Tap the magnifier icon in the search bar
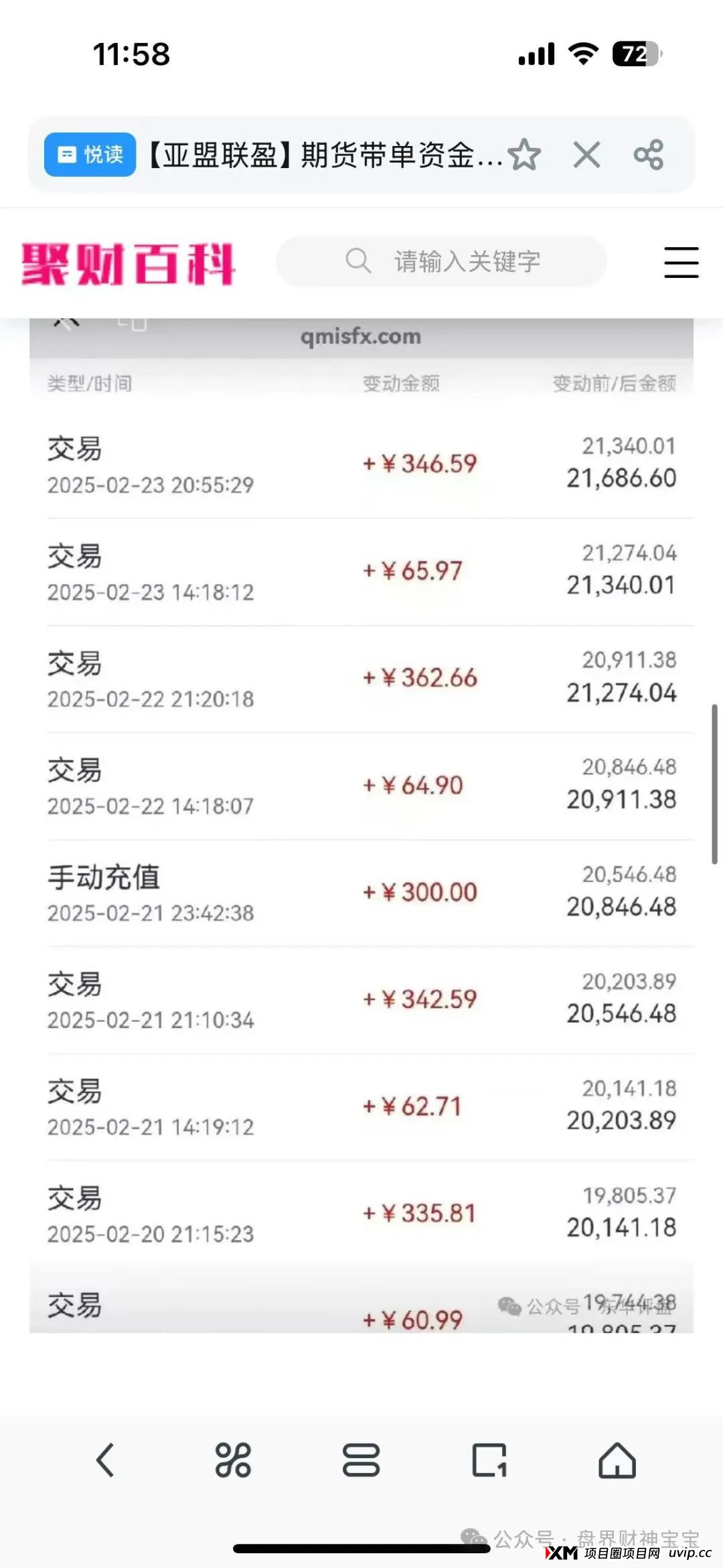The image size is (723, 1568). 359,261
